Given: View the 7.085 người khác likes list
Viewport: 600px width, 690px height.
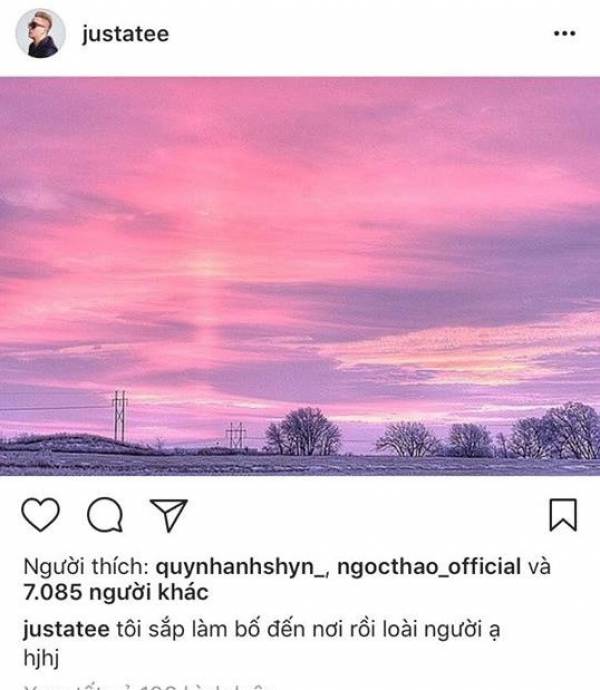Looking at the screenshot, I should pos(115,592).
